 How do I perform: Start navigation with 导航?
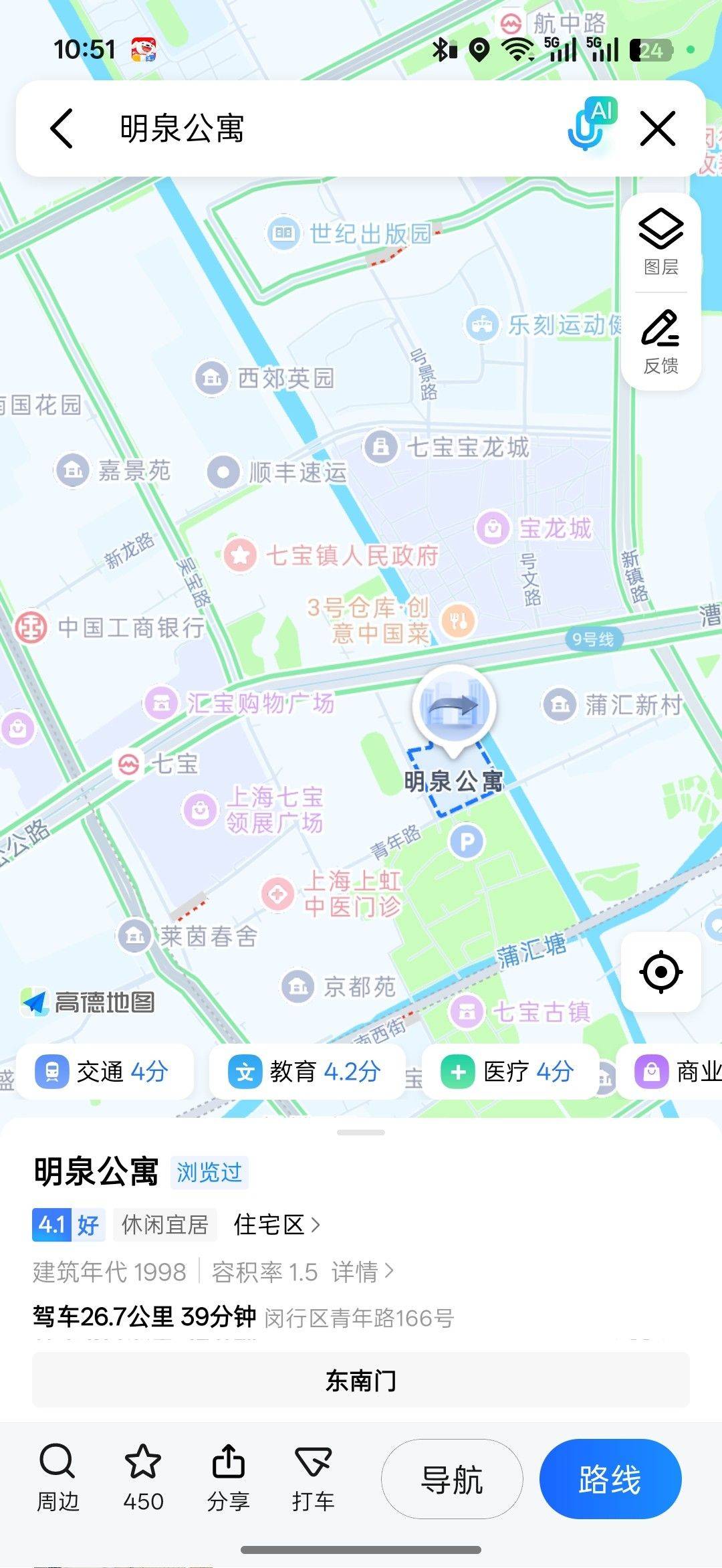452,1479
